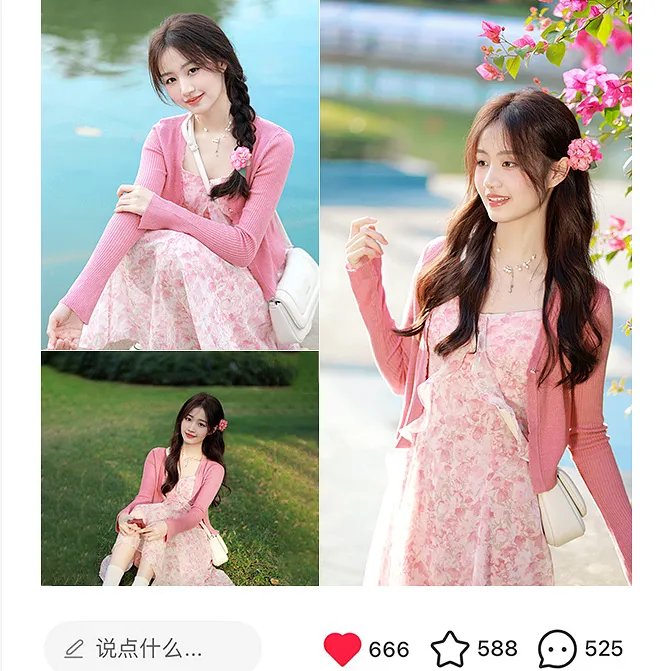Open the comments via the speech bubble icon

click(x=557, y=649)
